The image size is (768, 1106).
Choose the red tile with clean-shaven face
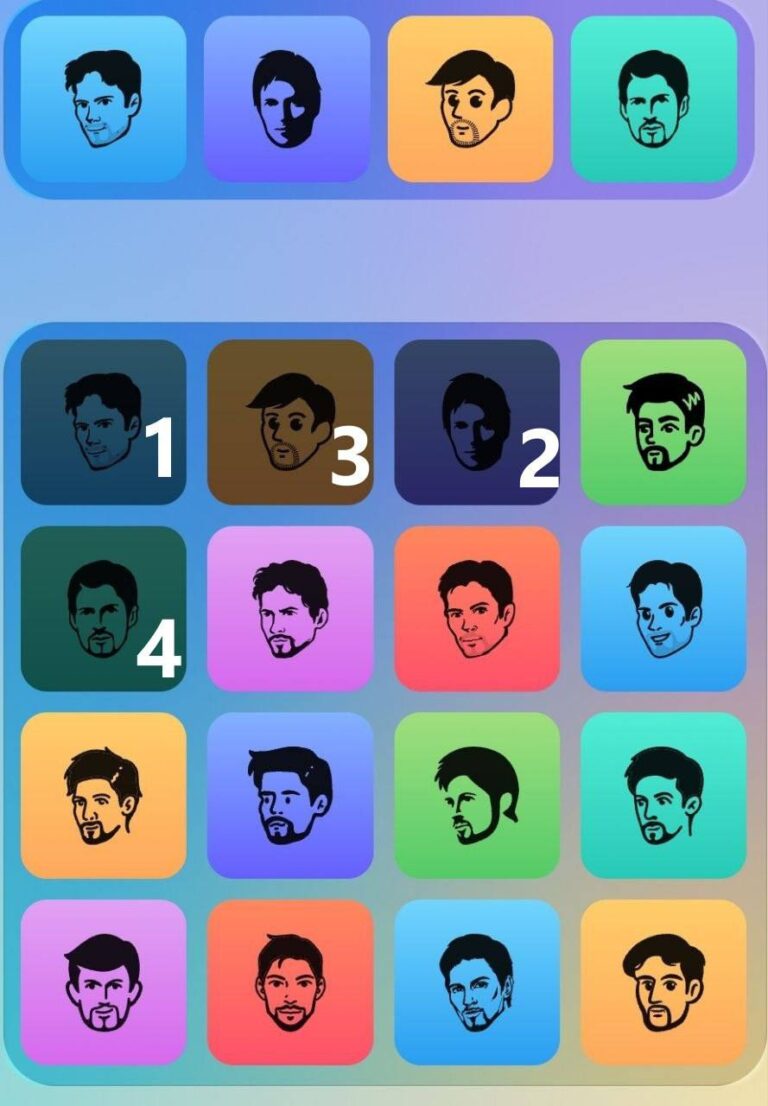477,608
